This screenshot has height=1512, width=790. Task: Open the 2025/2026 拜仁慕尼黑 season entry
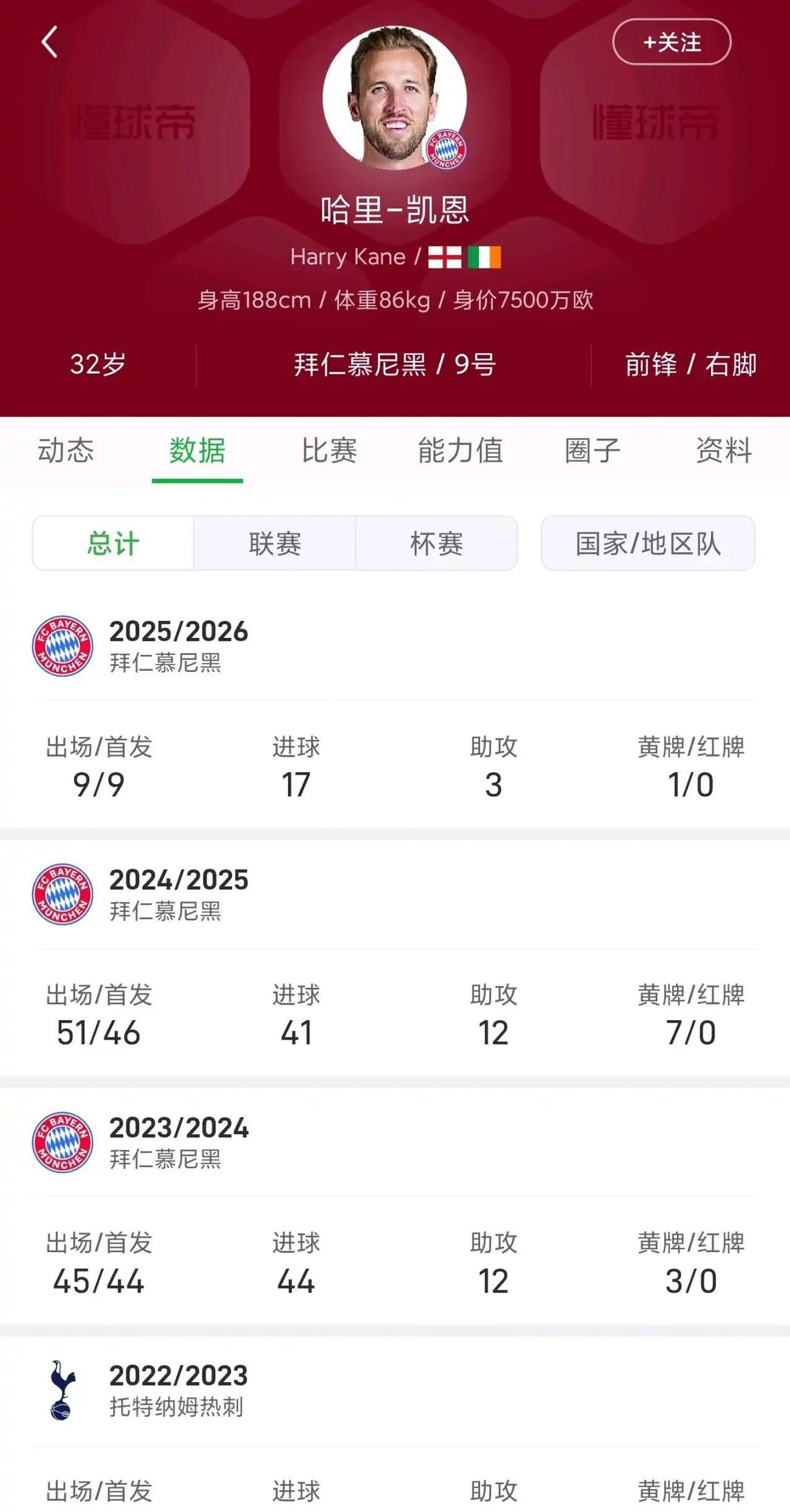[178, 646]
